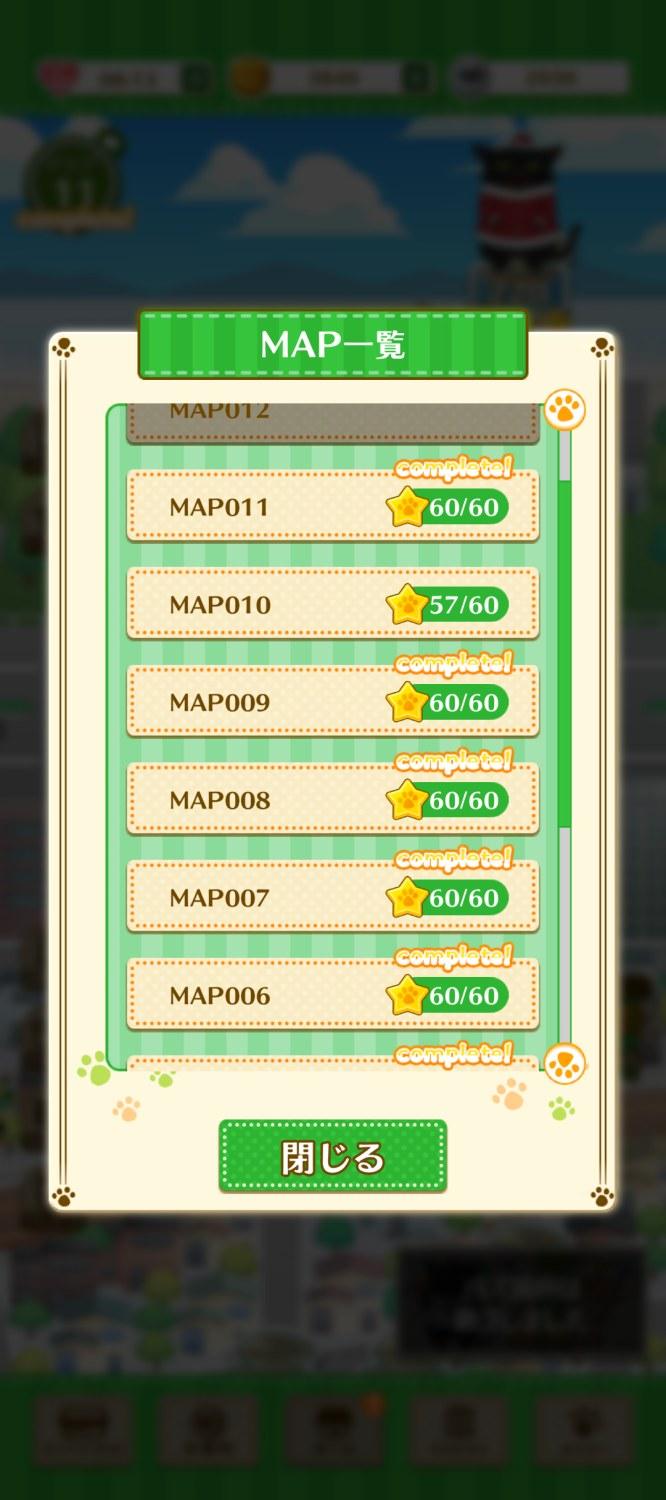Choose MAP008 from the list
This screenshot has height=1500, width=666.
(332, 800)
